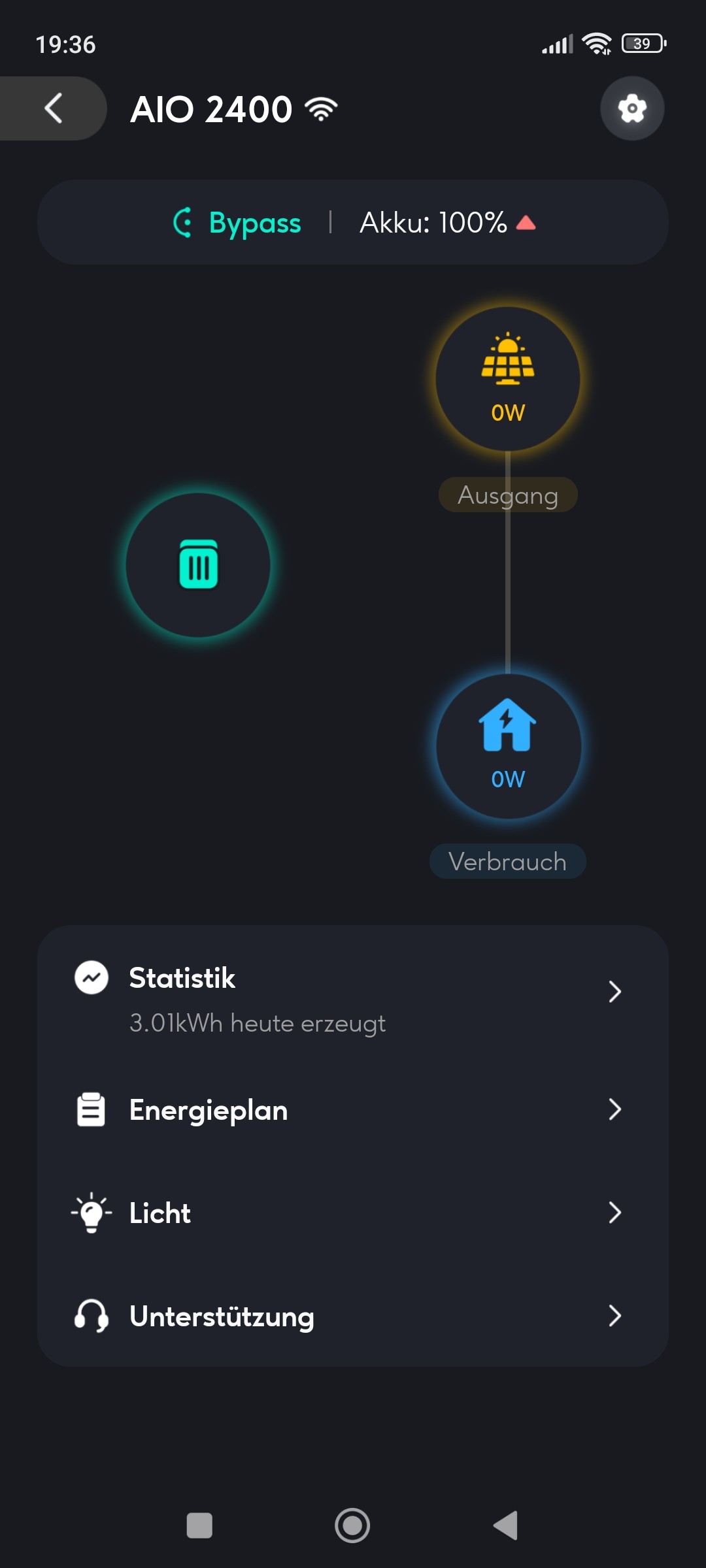Tap the Bypass / Akku status bar
706x1568 pixels.
coord(353,222)
